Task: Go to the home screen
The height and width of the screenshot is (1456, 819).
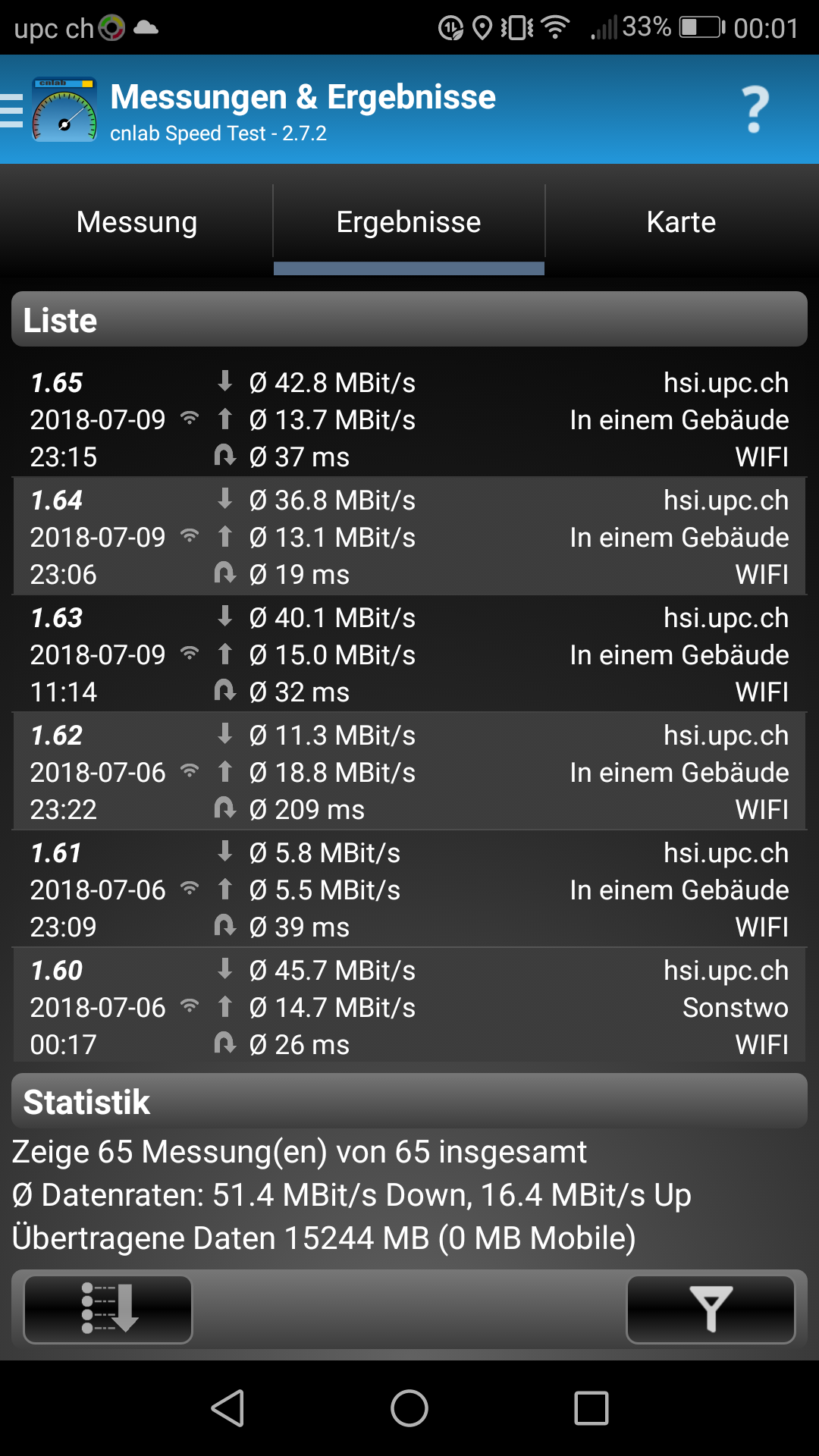Action: pyautogui.click(x=409, y=1408)
